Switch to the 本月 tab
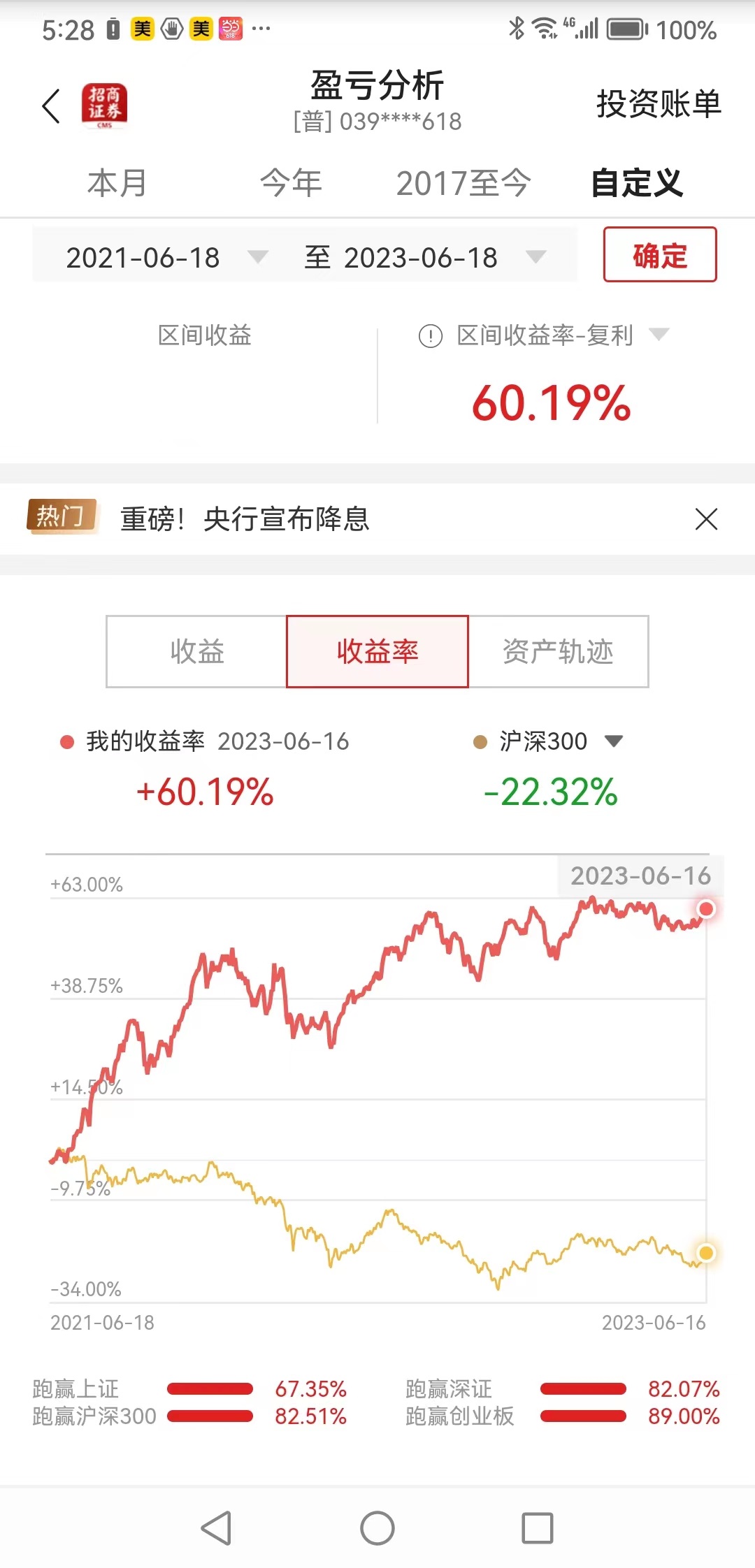This screenshot has height=1568, width=755. pyautogui.click(x=117, y=183)
